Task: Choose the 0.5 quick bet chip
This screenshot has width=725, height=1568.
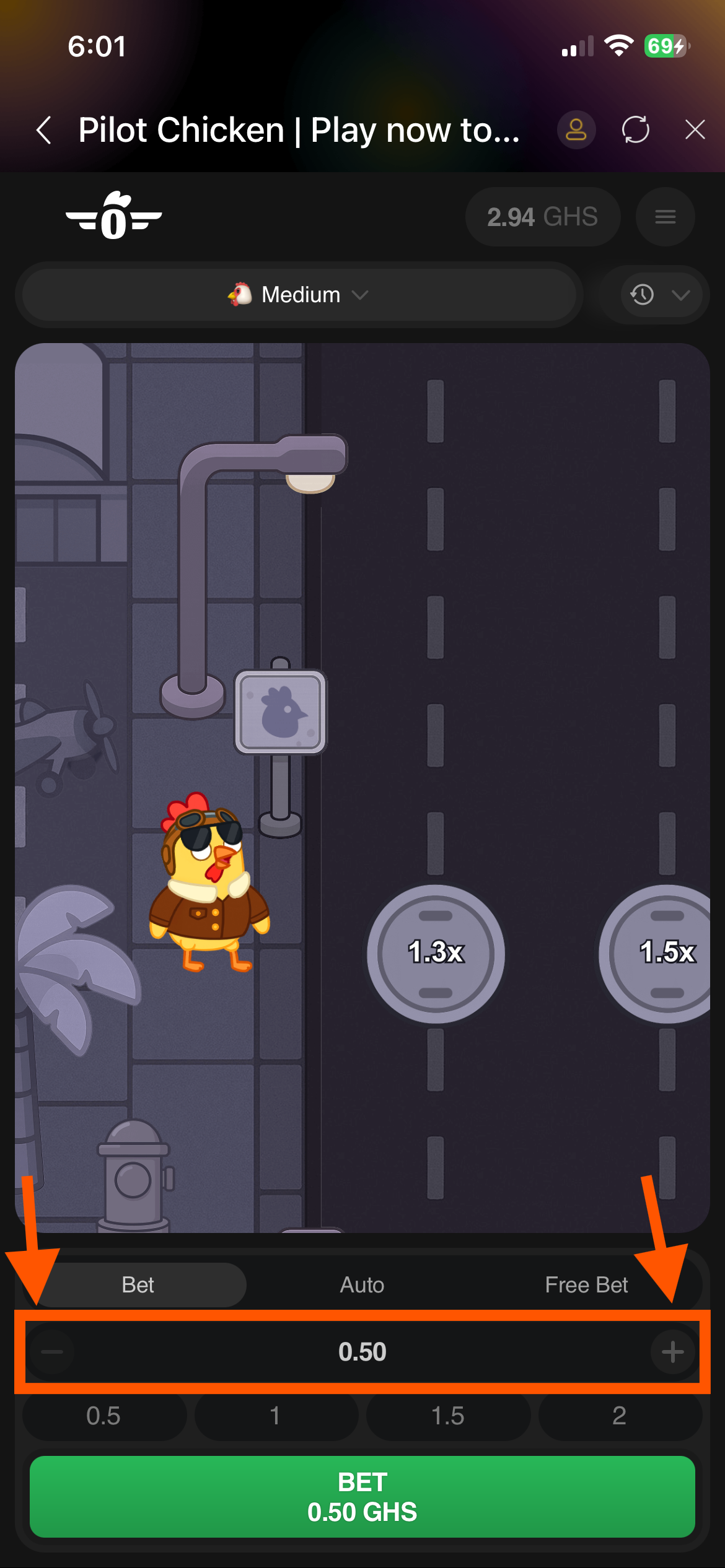Action: [103, 1416]
